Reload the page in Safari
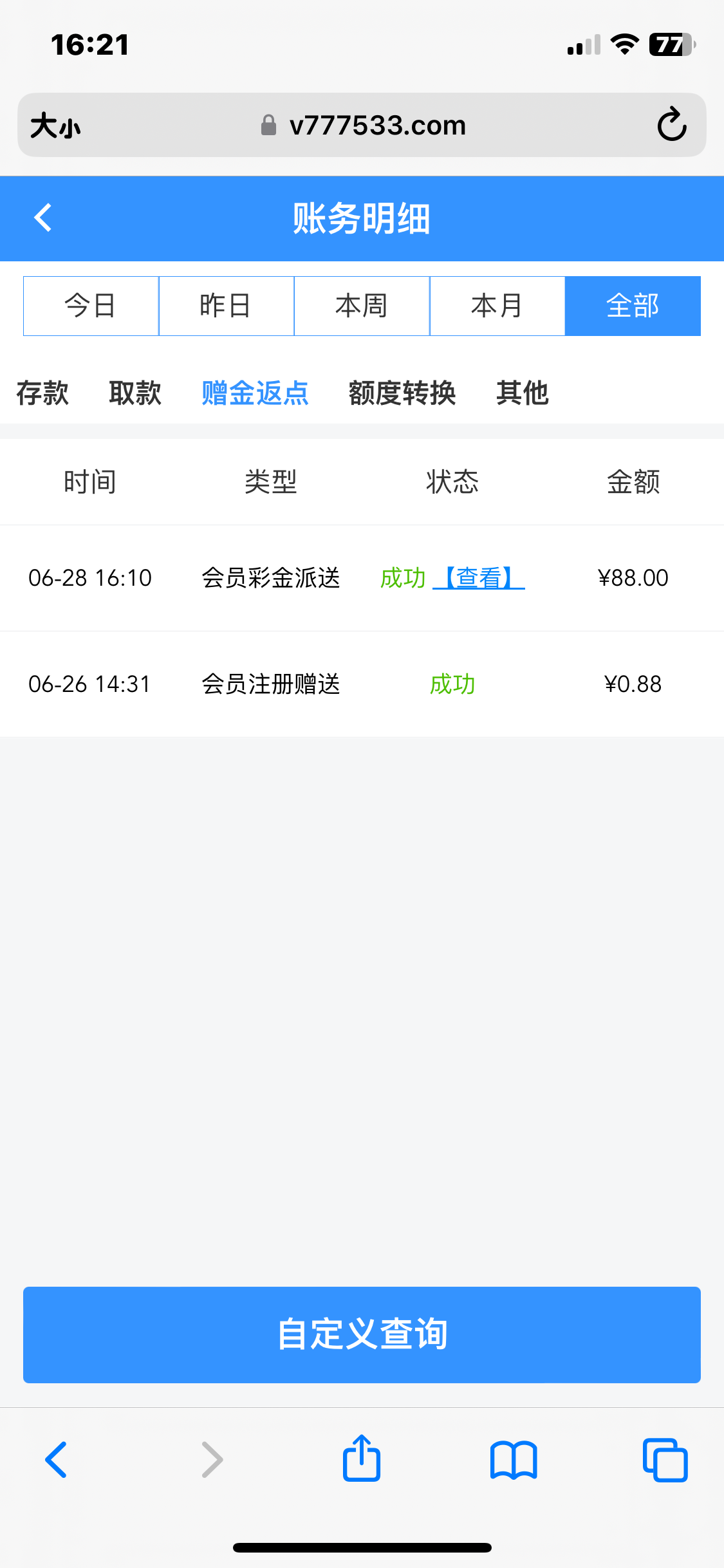 pyautogui.click(x=672, y=125)
